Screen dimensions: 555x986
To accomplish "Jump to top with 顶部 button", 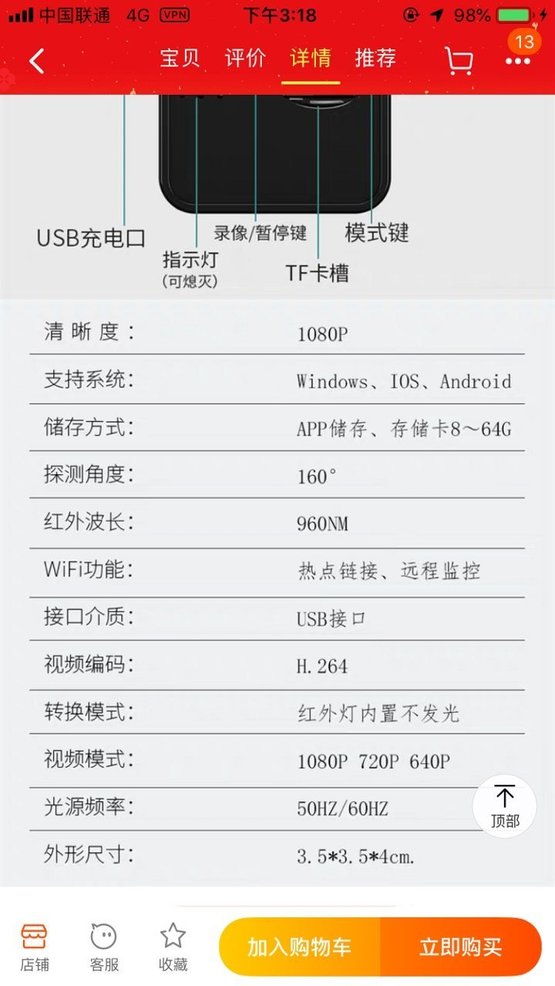I will point(504,807).
